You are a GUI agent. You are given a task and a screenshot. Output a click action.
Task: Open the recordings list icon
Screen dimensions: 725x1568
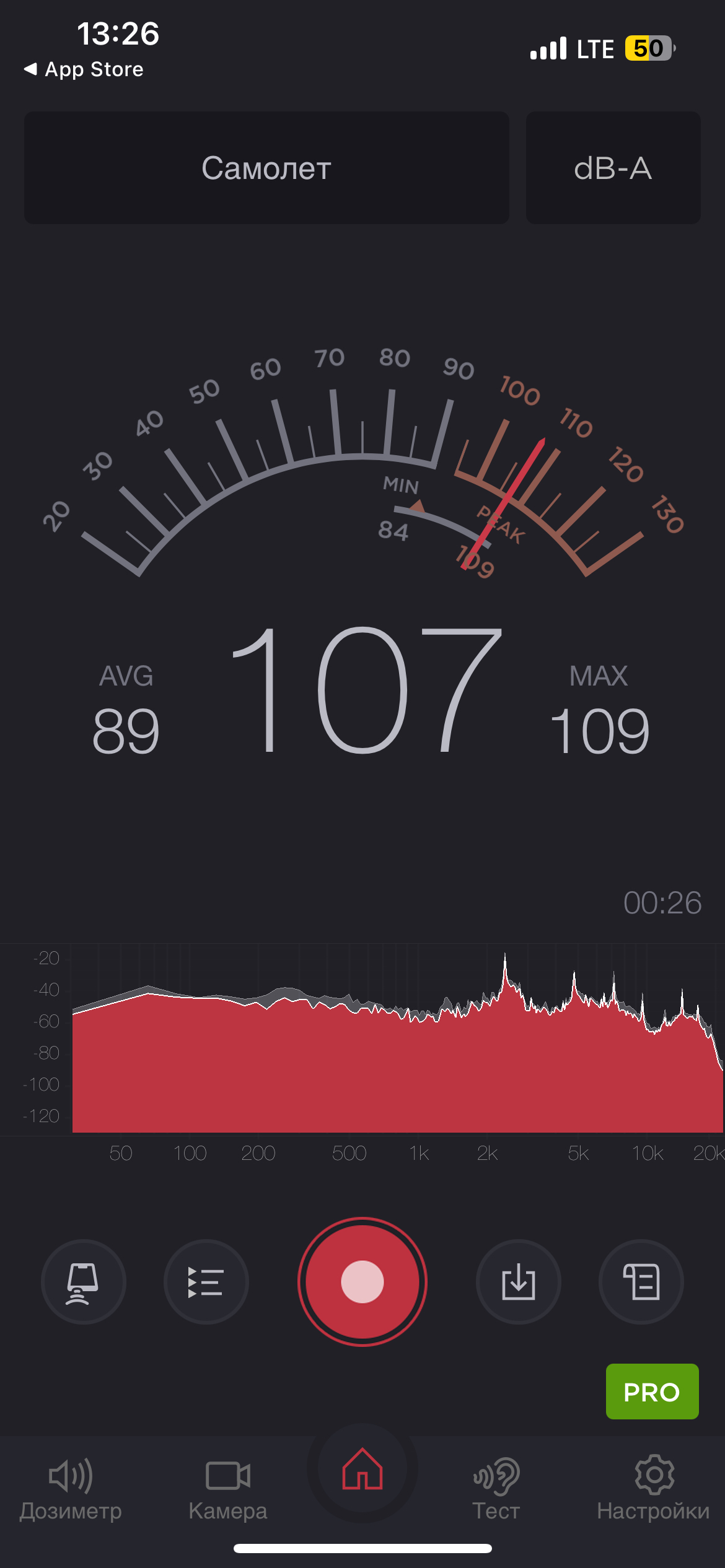click(x=206, y=1281)
